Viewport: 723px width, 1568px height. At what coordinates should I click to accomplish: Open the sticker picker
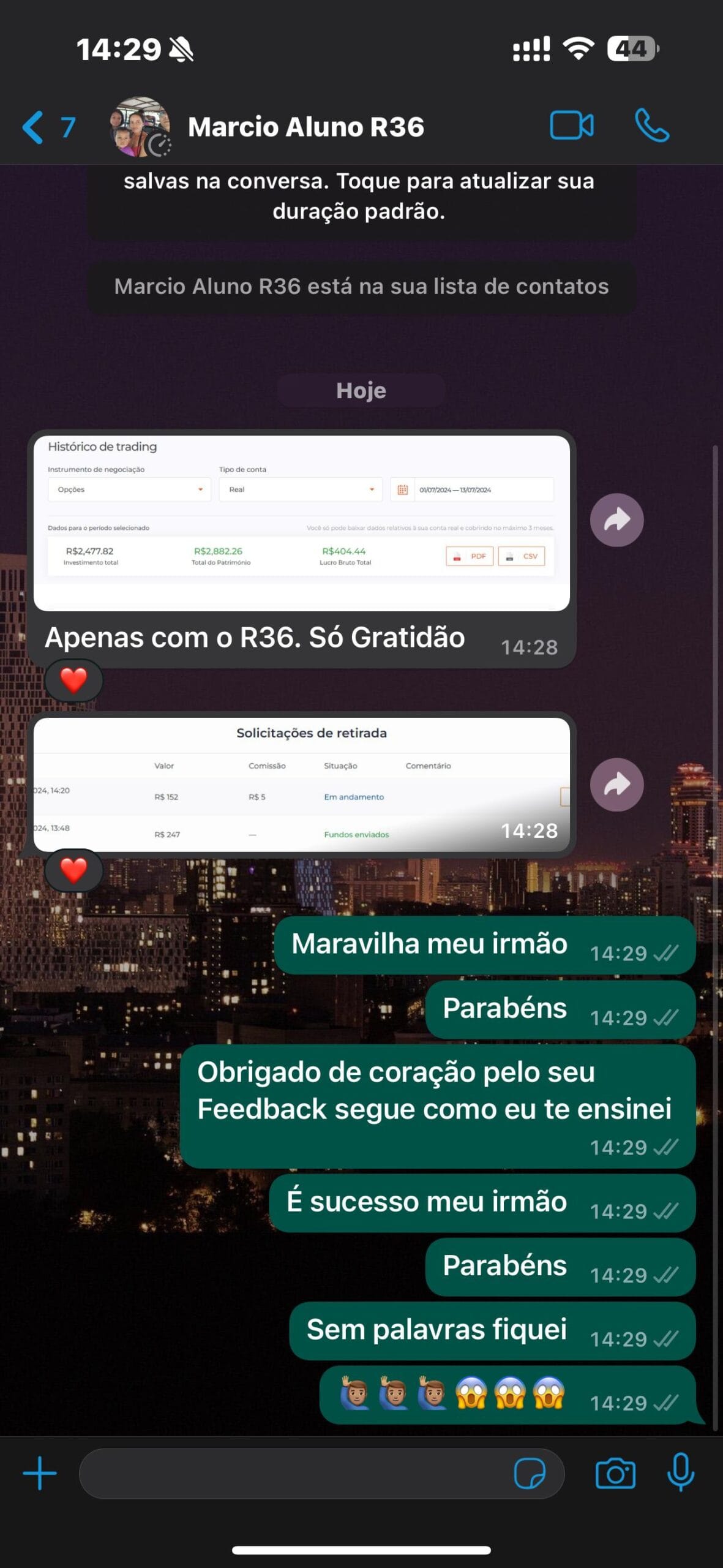point(530,1473)
